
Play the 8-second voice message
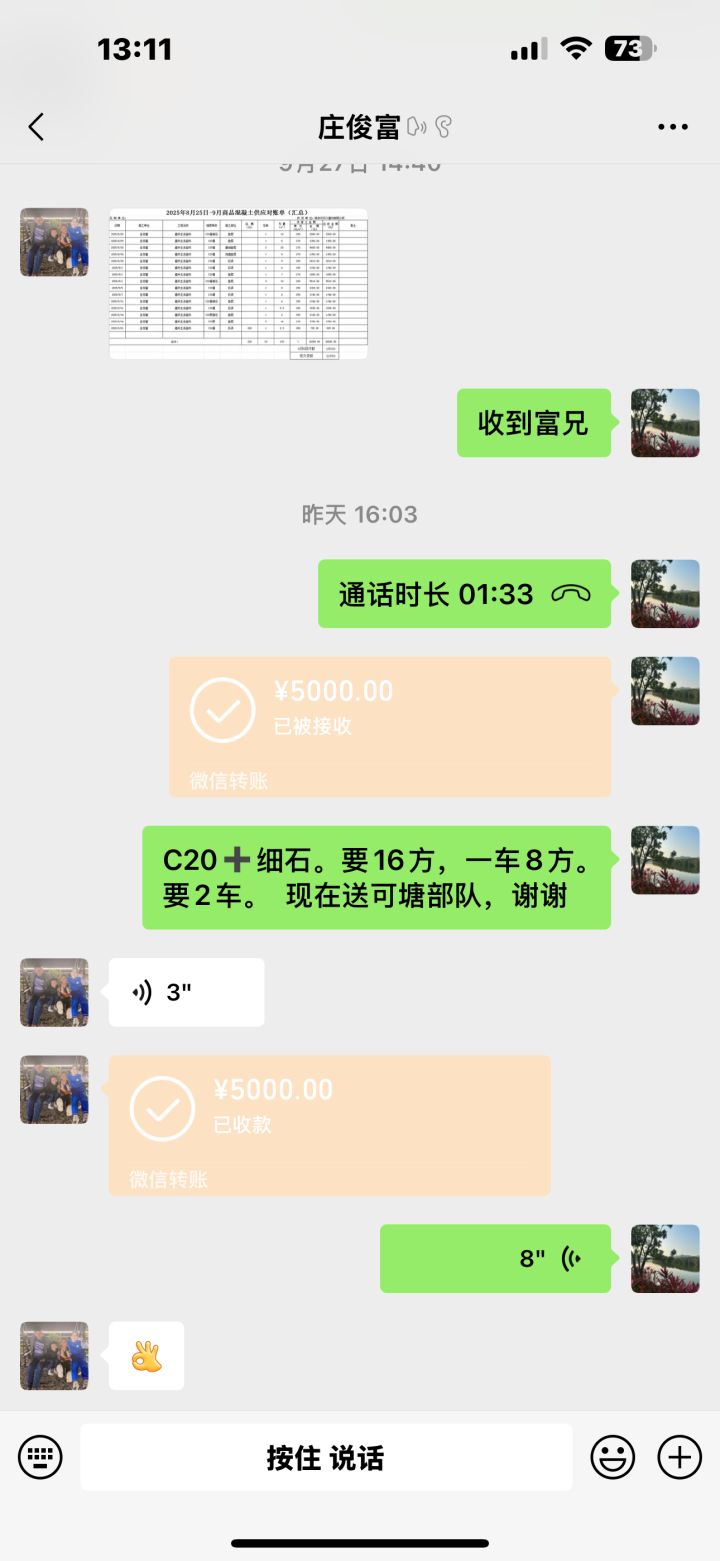coord(495,1258)
